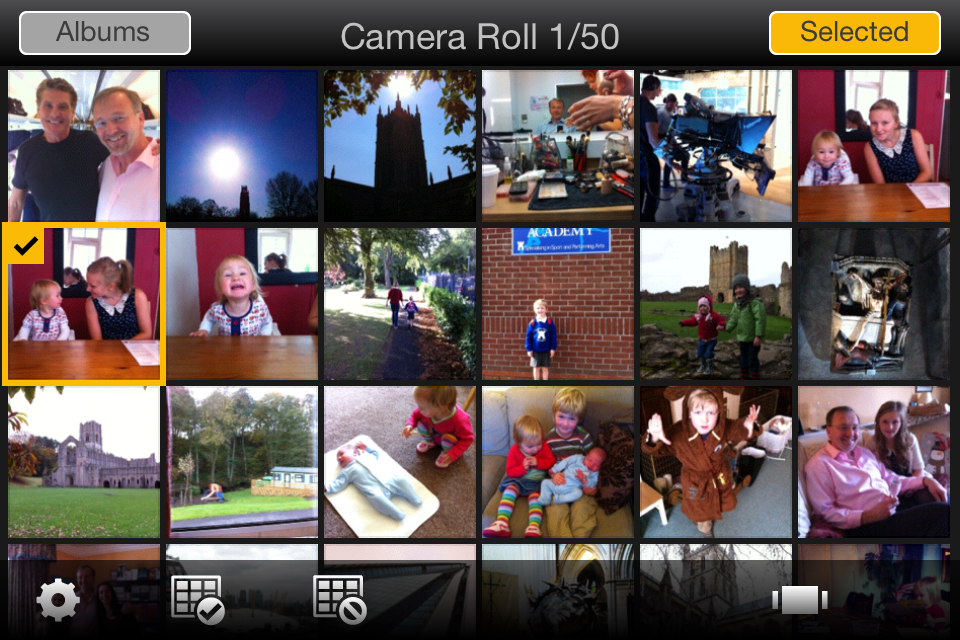This screenshot has height=640, width=960.
Task: Select the stone crucifix carving photo
Action: (x=874, y=304)
